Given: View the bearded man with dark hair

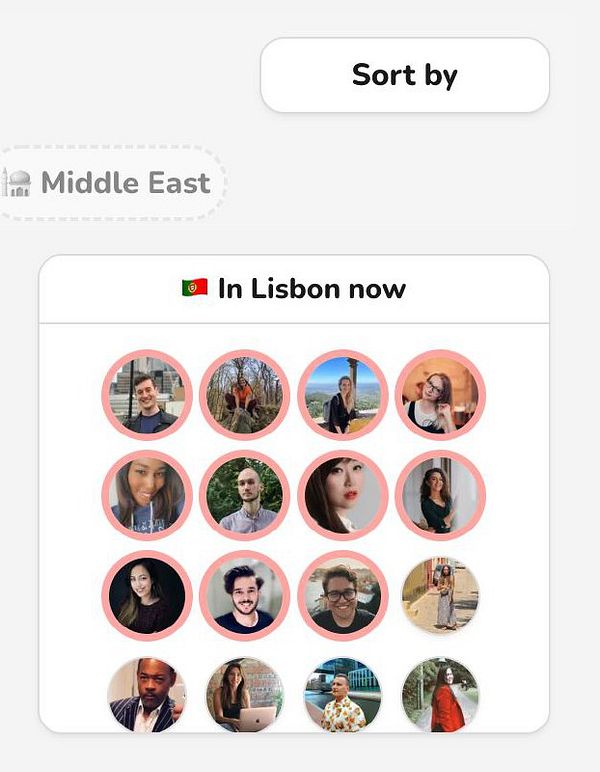Looking at the screenshot, I should (x=244, y=595).
